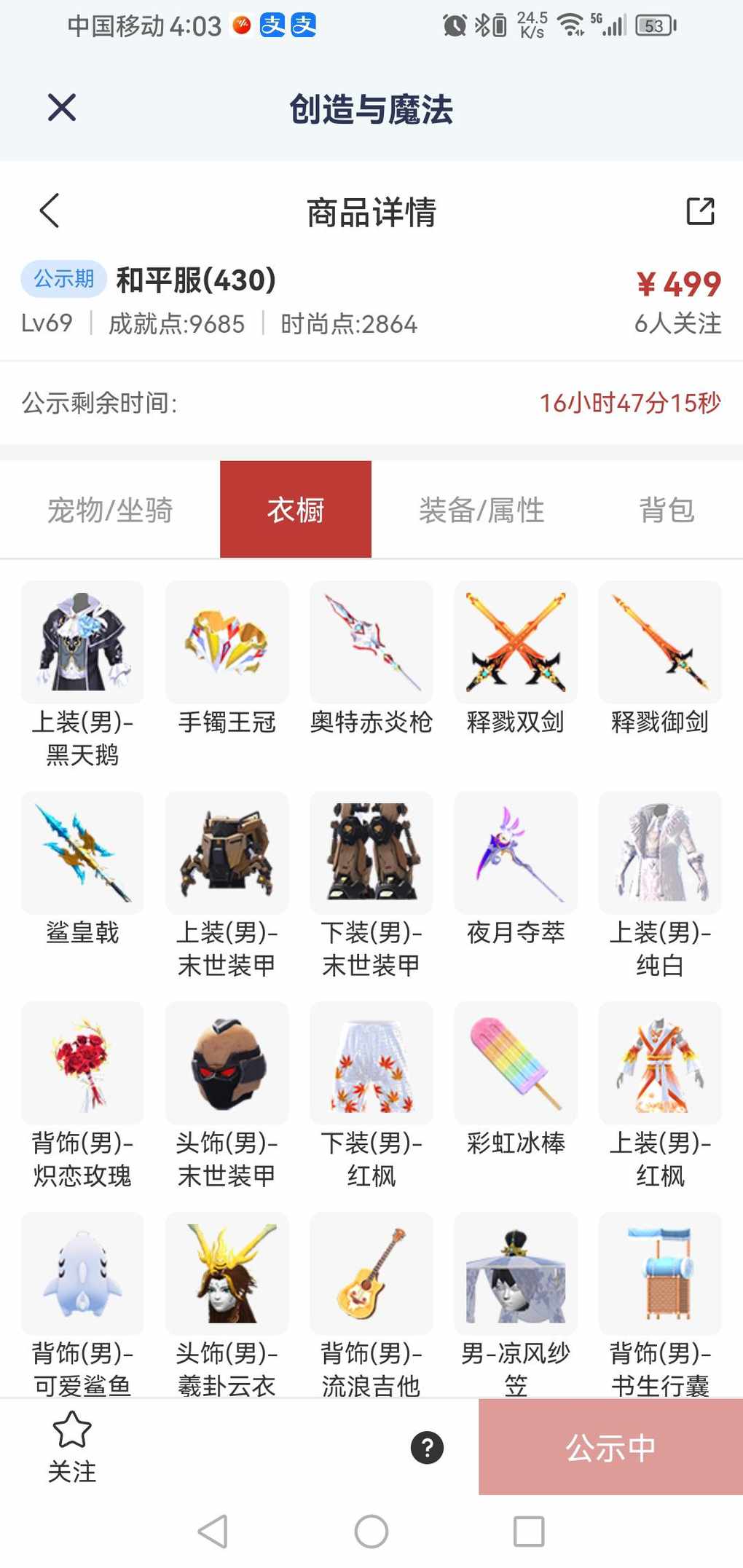The image size is (743, 1568).
Task: Tap the 公示中 button
Action: pos(610,1447)
